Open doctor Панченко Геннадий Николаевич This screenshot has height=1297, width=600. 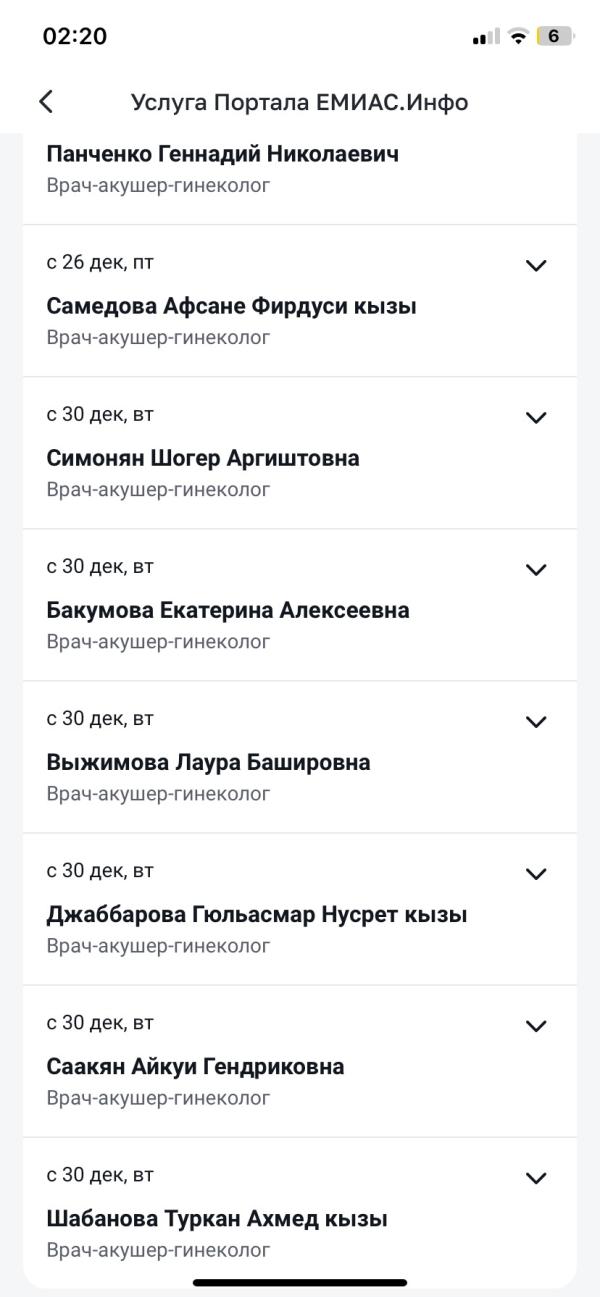[222, 155]
